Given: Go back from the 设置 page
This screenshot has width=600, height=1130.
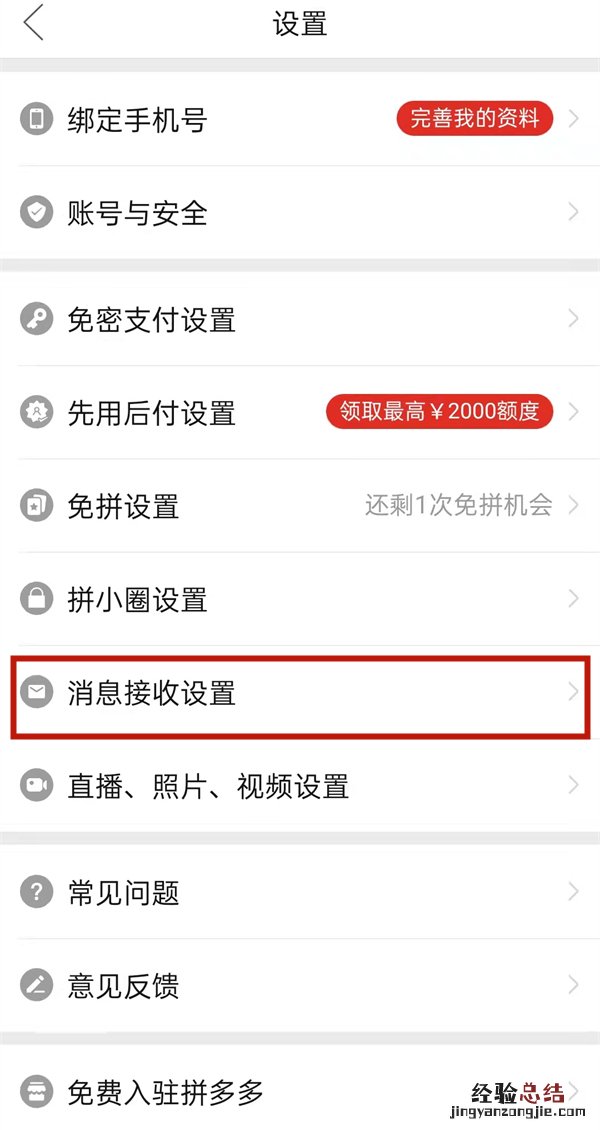Looking at the screenshot, I should click(x=34, y=23).
